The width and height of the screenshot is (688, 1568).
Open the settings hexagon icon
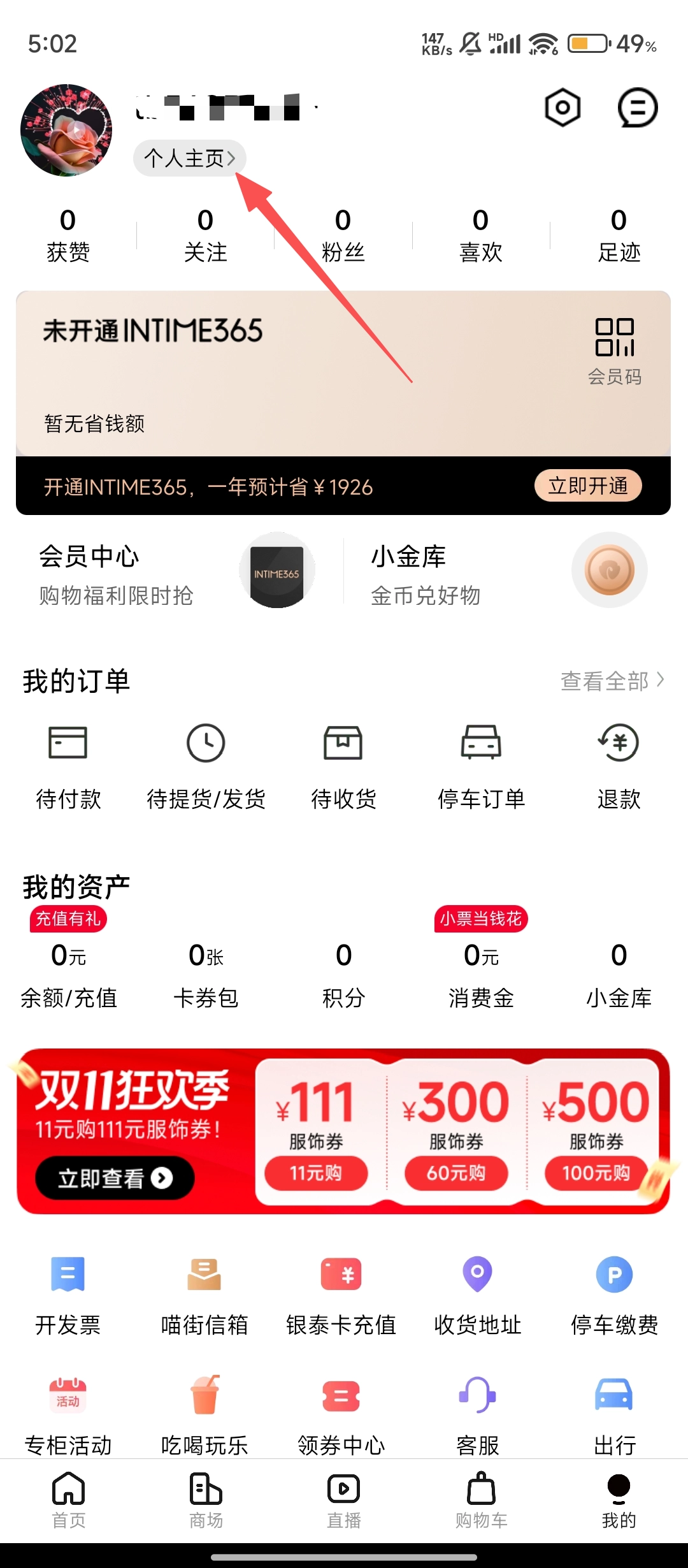coord(563,108)
